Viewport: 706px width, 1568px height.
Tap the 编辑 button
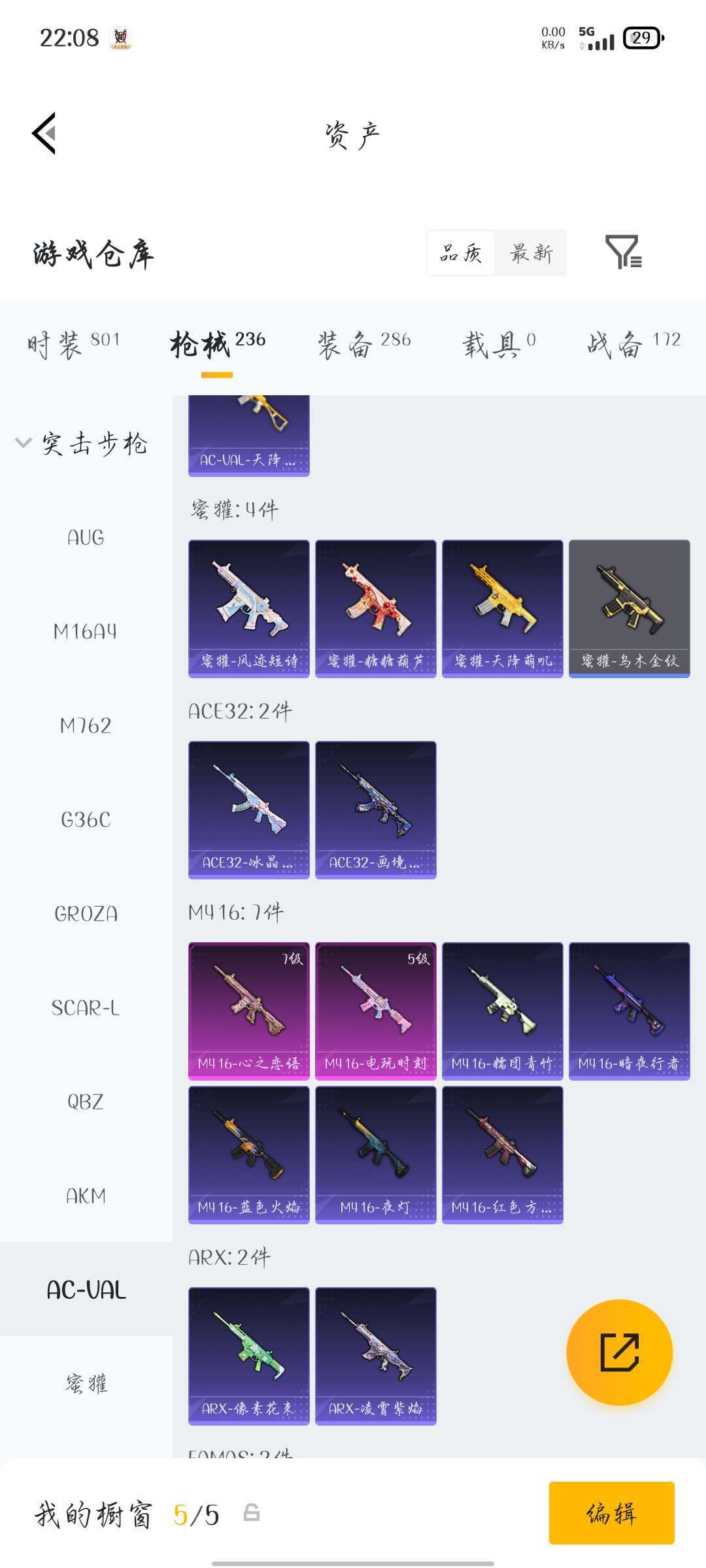(x=612, y=1513)
